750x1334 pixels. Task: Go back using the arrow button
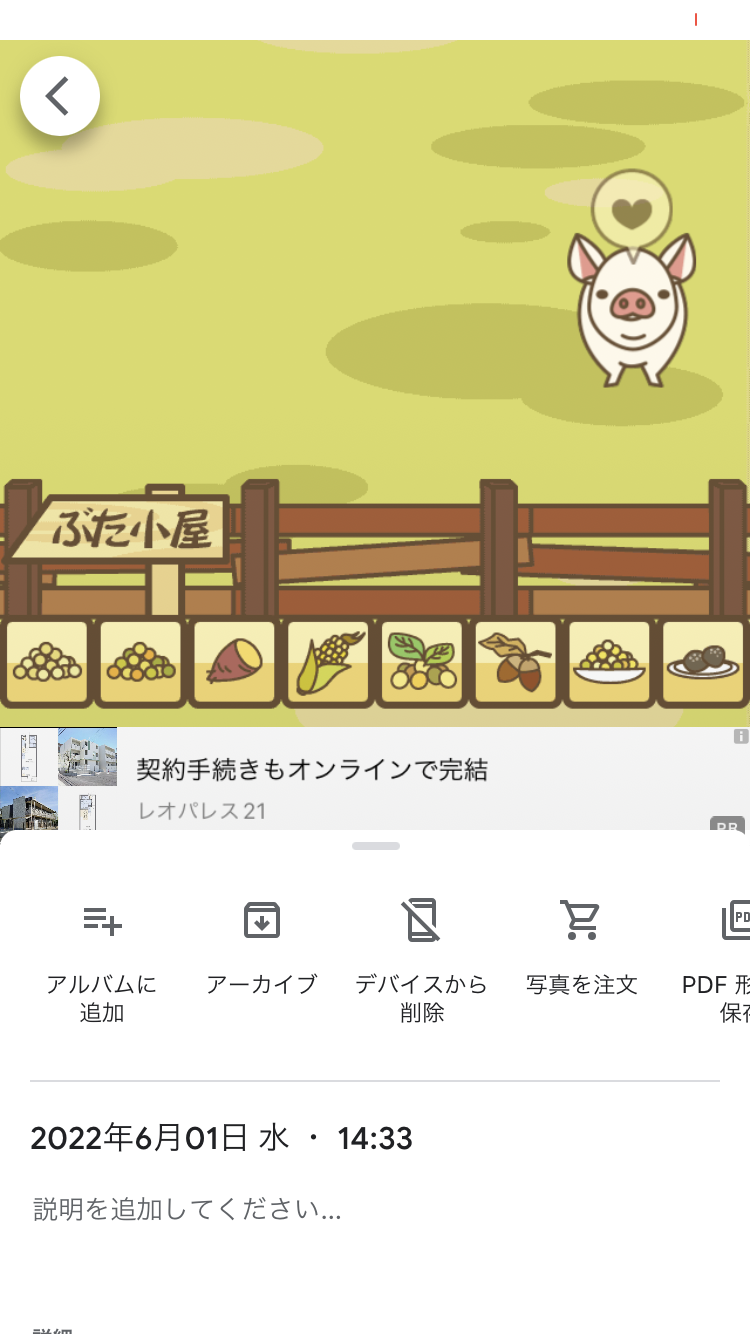tap(60, 96)
